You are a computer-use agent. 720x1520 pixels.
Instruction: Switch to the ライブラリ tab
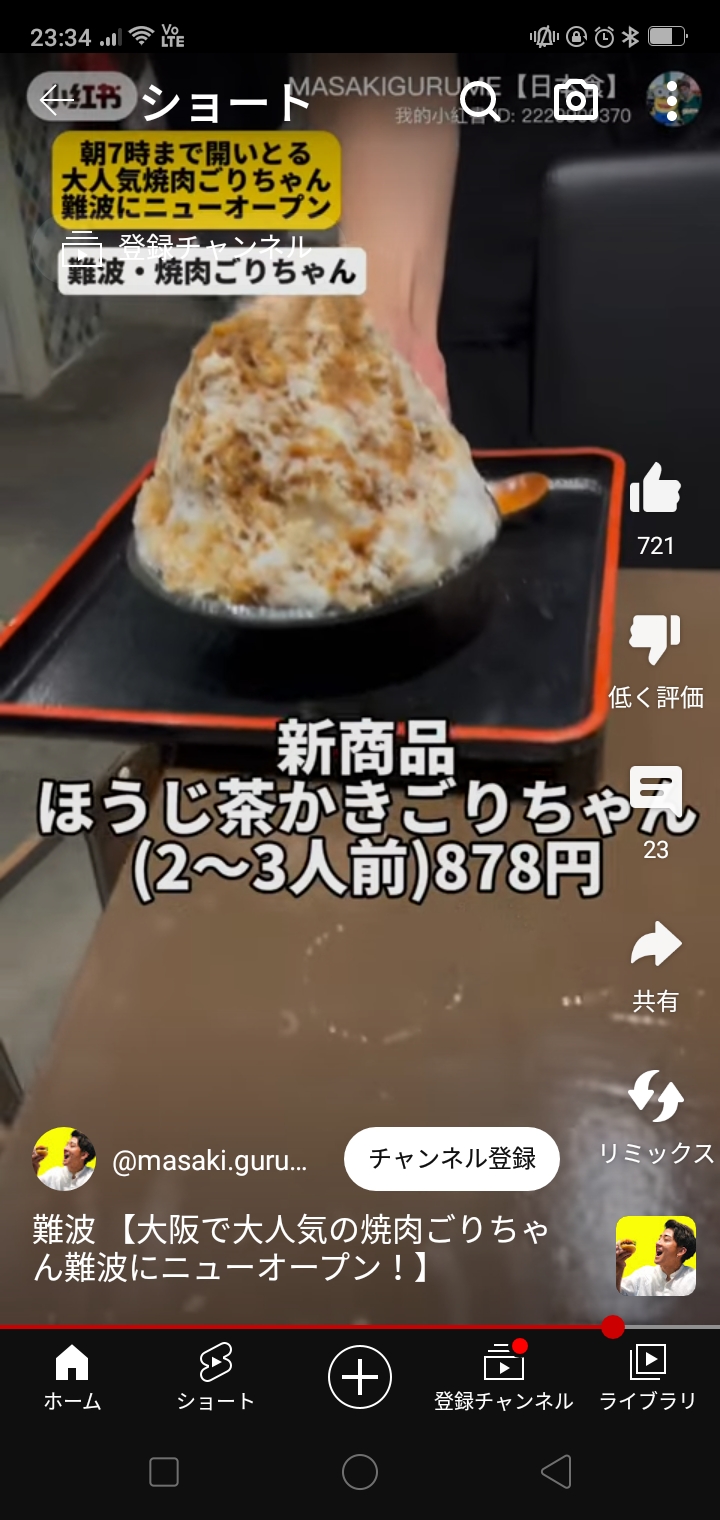pyautogui.click(x=647, y=1376)
